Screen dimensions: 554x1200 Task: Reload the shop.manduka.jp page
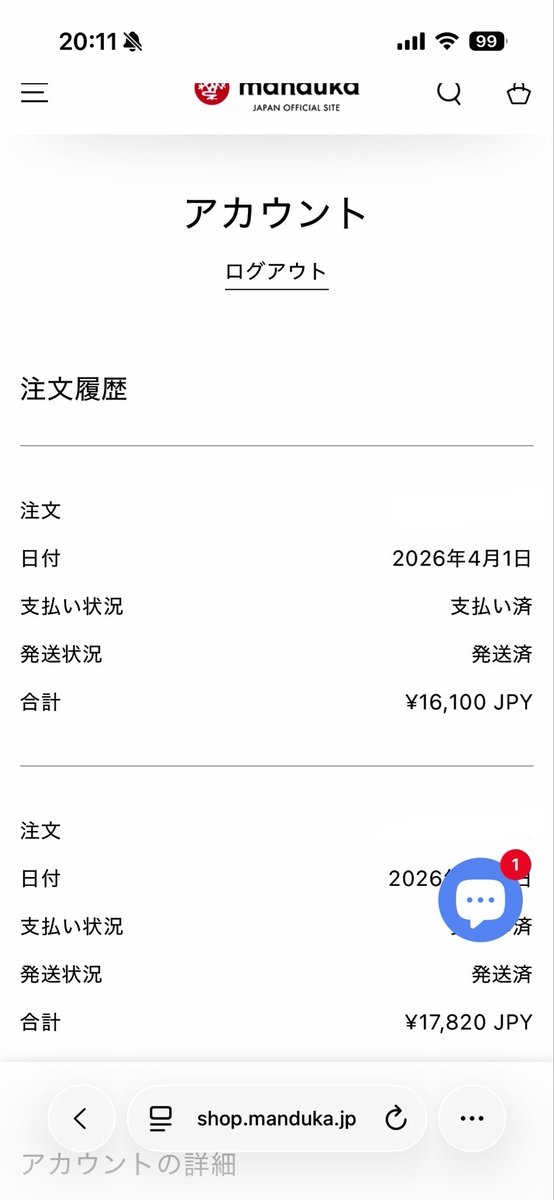[396, 1119]
